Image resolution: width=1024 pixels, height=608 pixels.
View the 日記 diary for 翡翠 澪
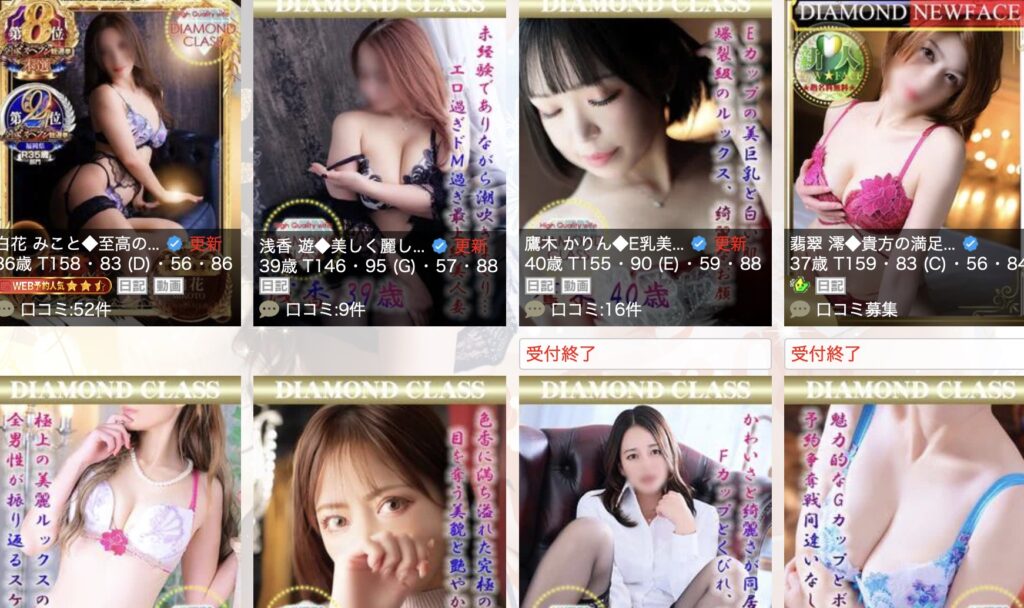(830, 286)
